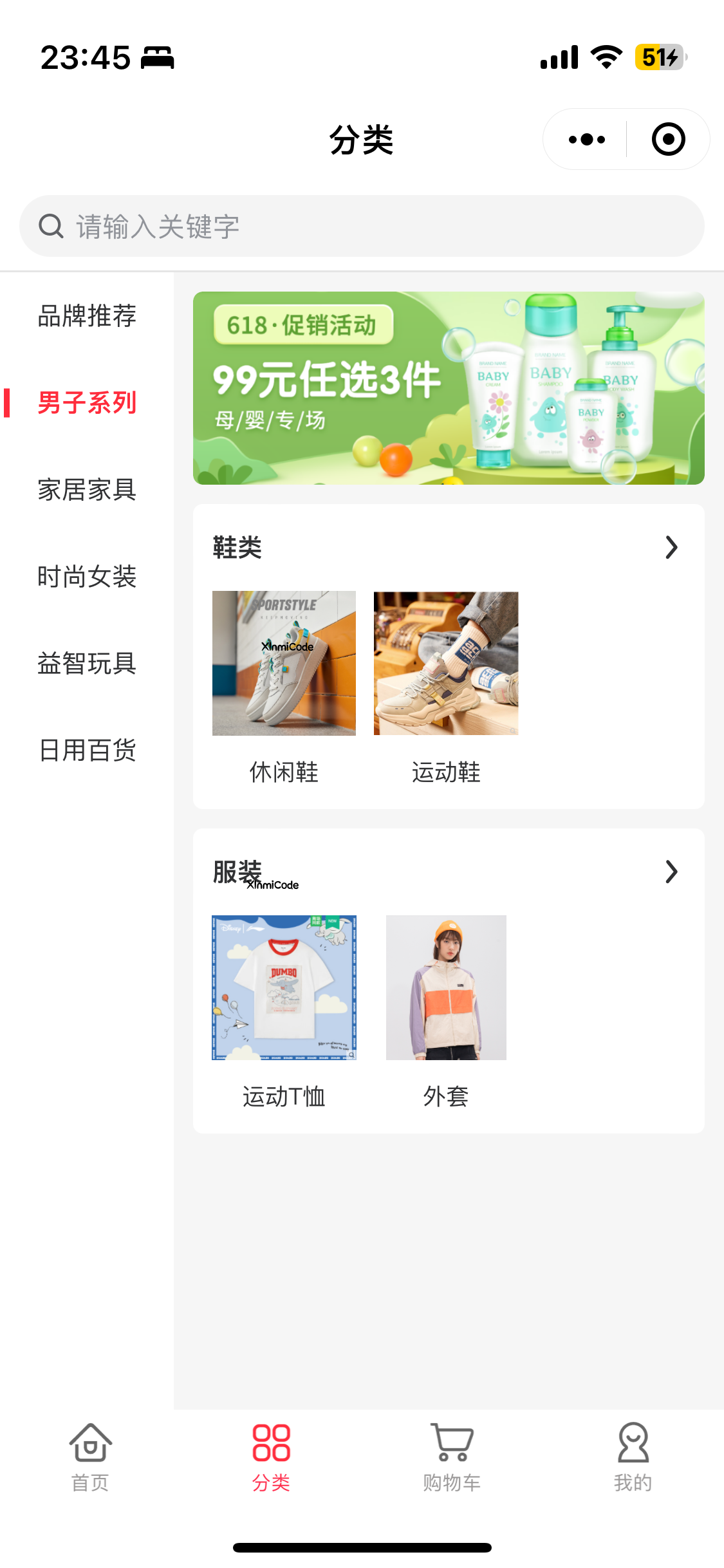724x1568 pixels.
Task: Tap the mini-program exit capsule button
Action: coord(667,138)
